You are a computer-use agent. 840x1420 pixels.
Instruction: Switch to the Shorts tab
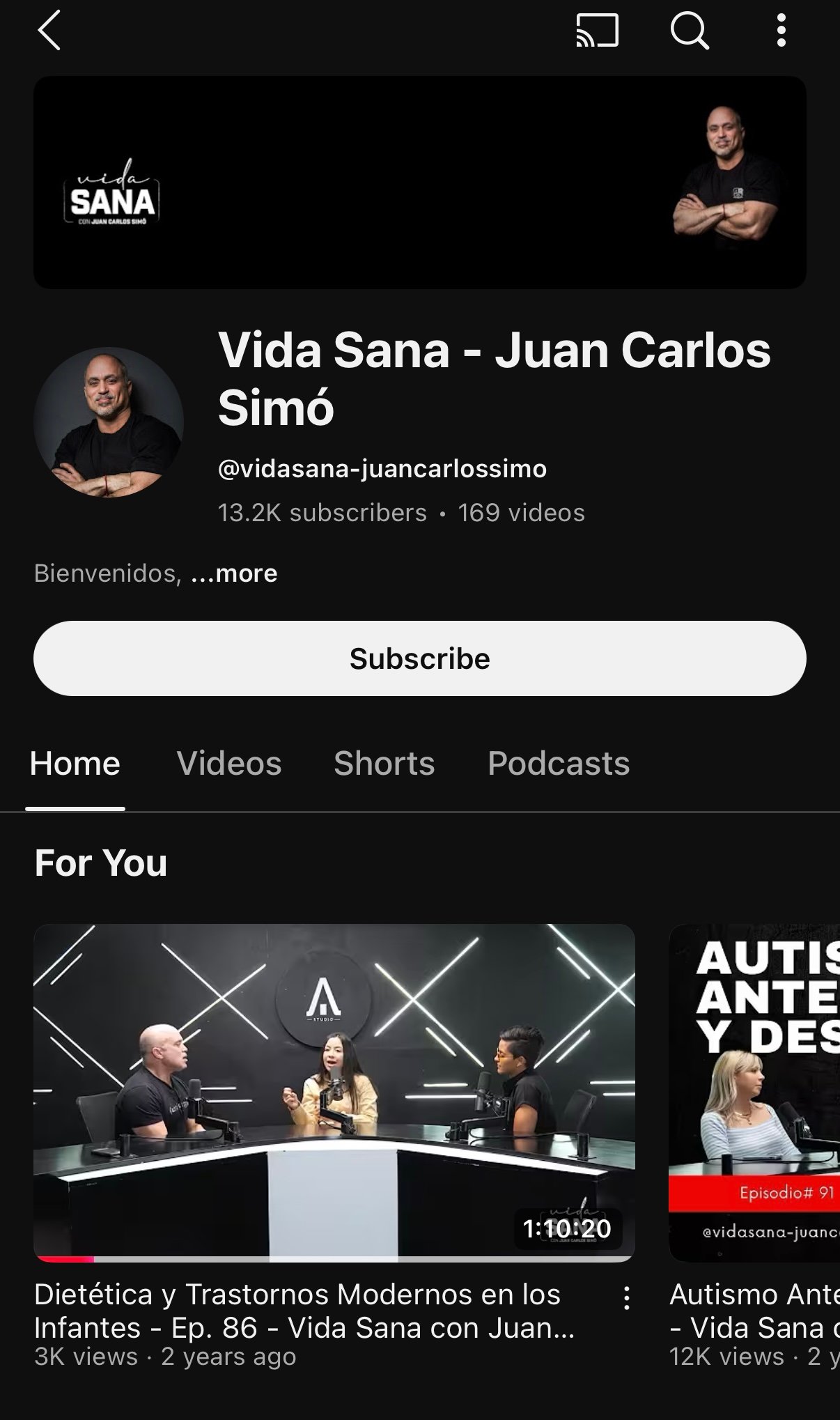(x=384, y=764)
